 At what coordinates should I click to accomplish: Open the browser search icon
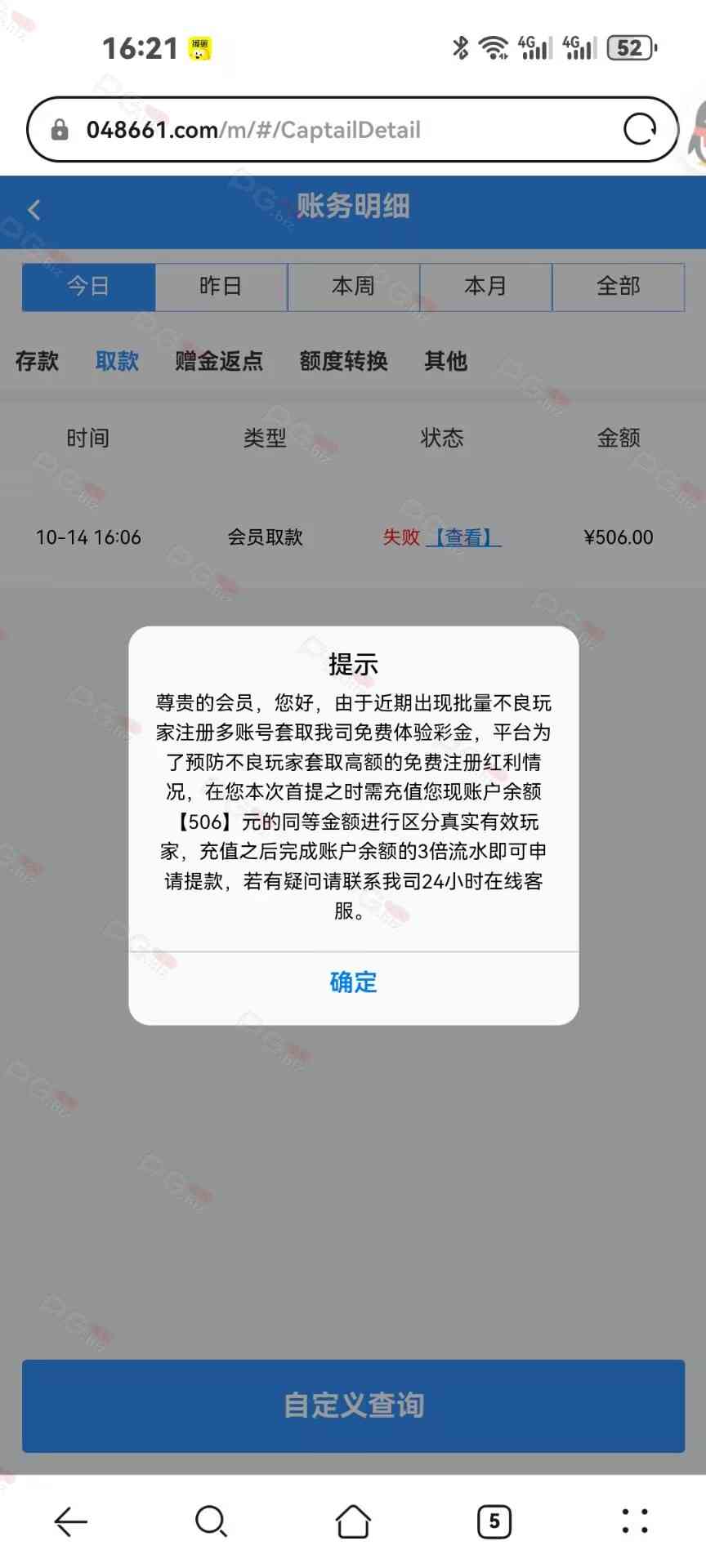(211, 1521)
